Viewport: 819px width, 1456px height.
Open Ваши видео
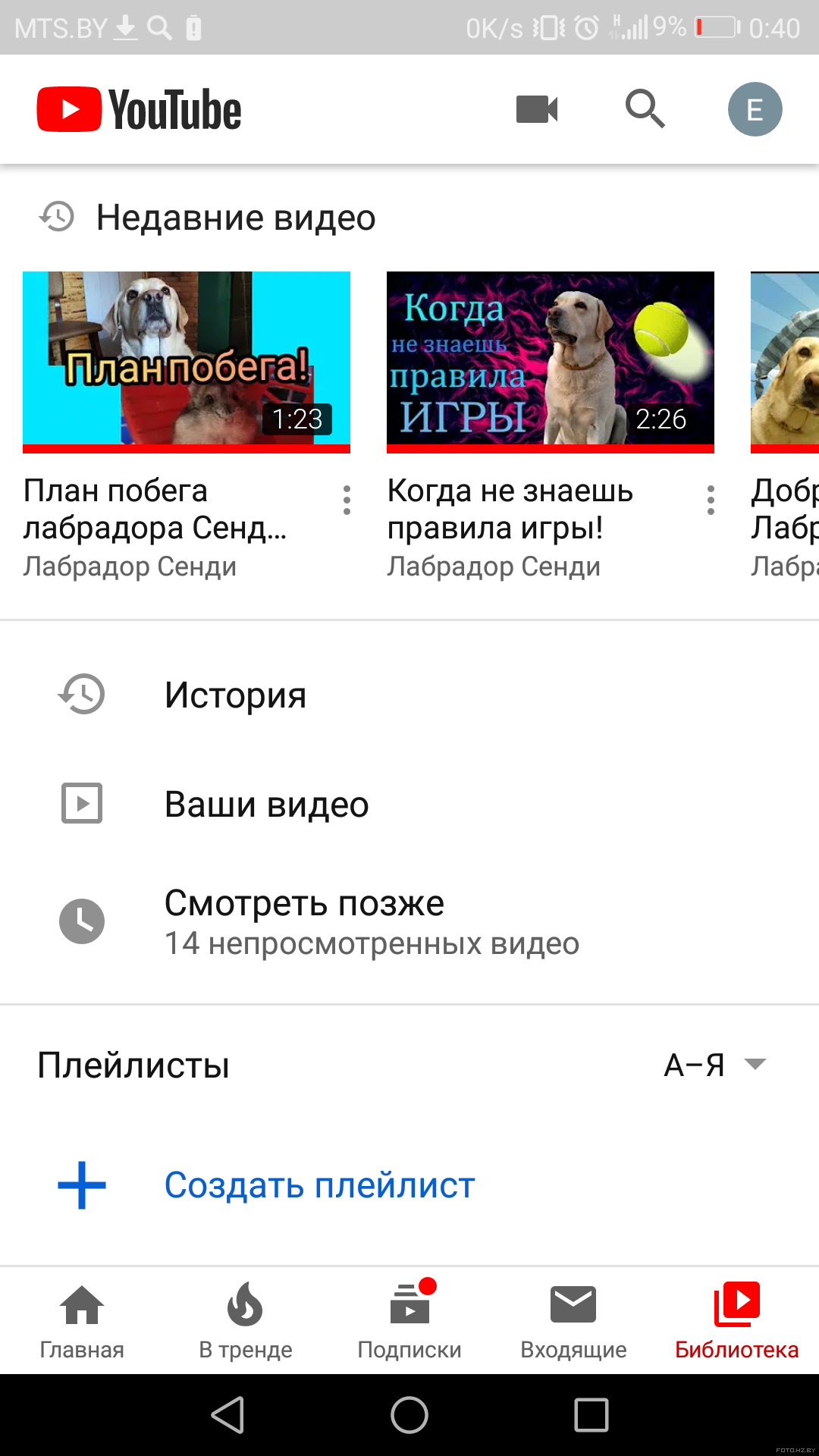coord(409,804)
